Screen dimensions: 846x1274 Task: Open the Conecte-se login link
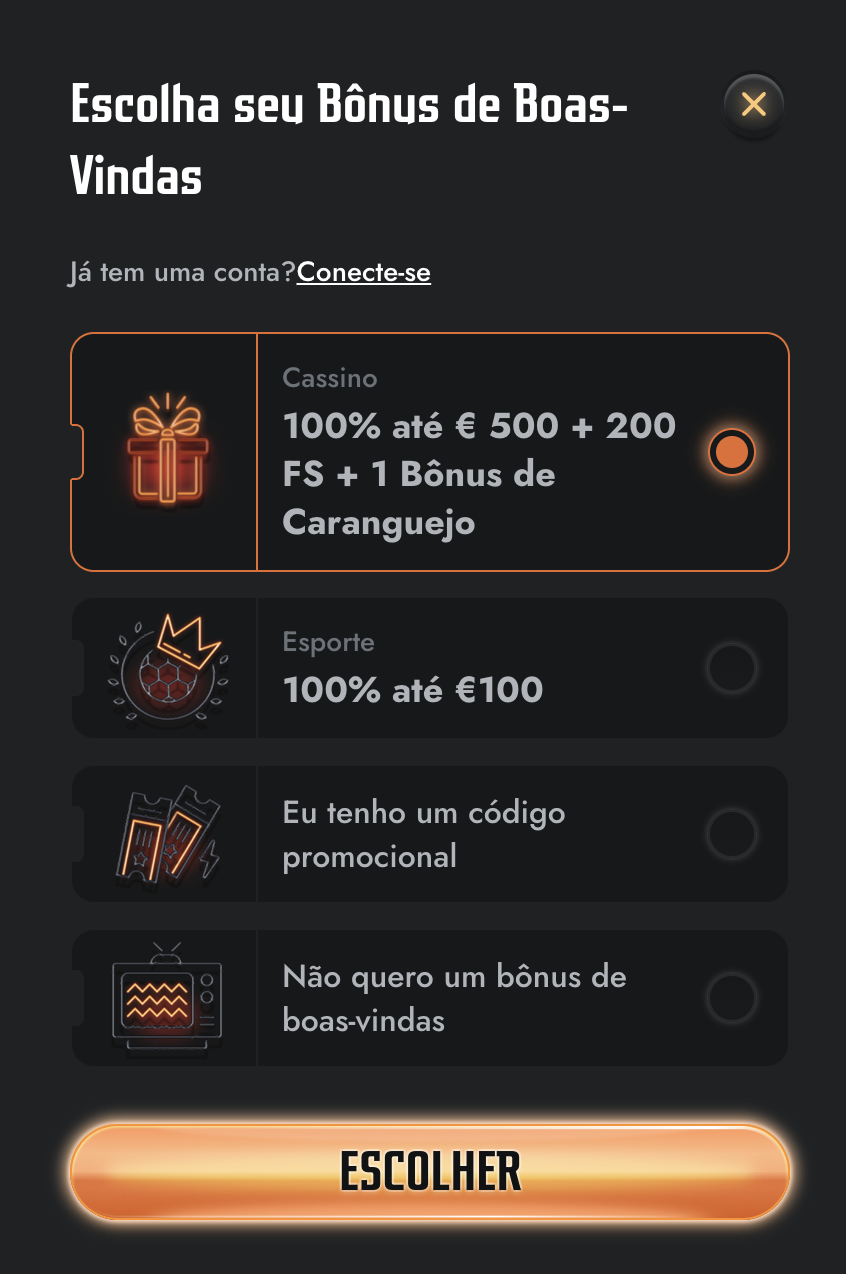click(x=363, y=272)
